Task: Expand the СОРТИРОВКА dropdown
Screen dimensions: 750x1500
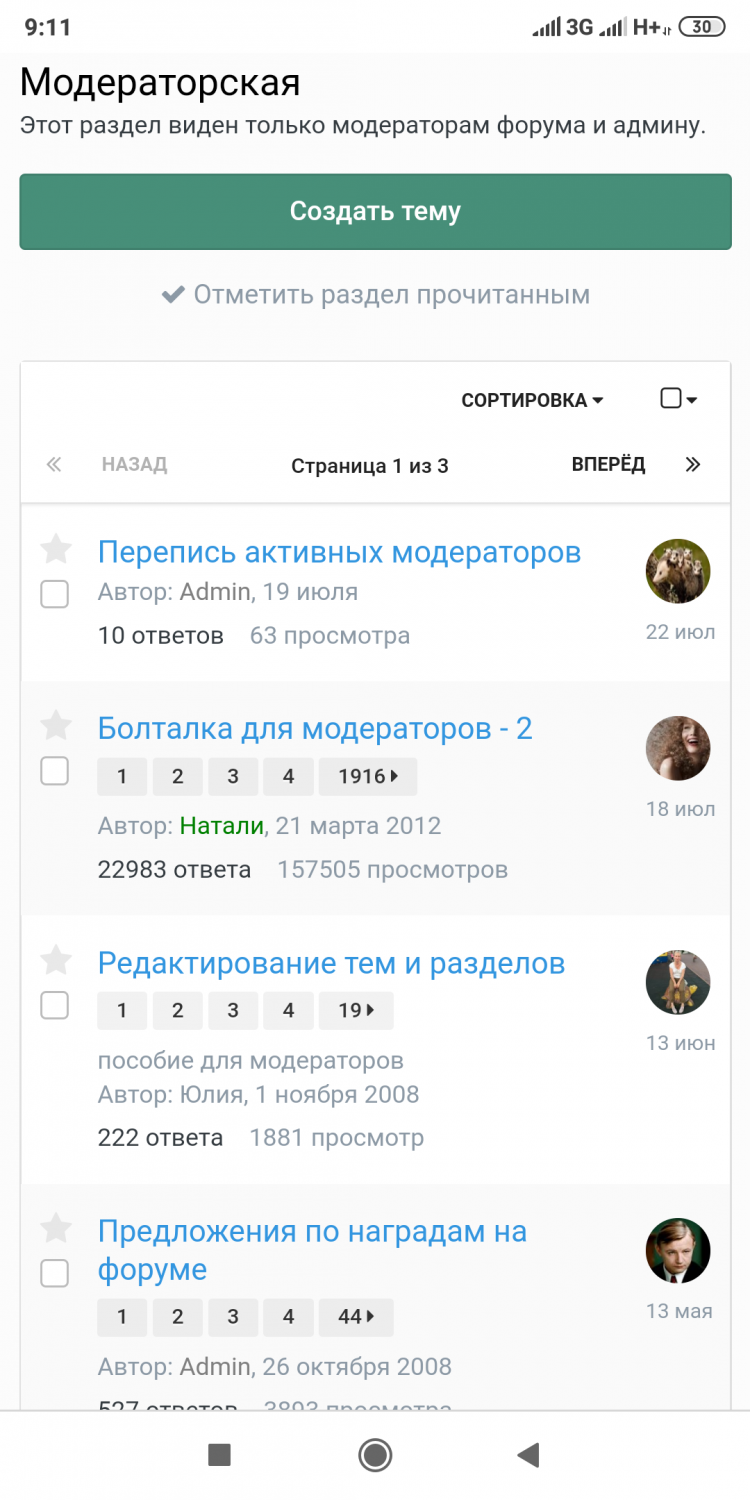Action: pos(532,400)
